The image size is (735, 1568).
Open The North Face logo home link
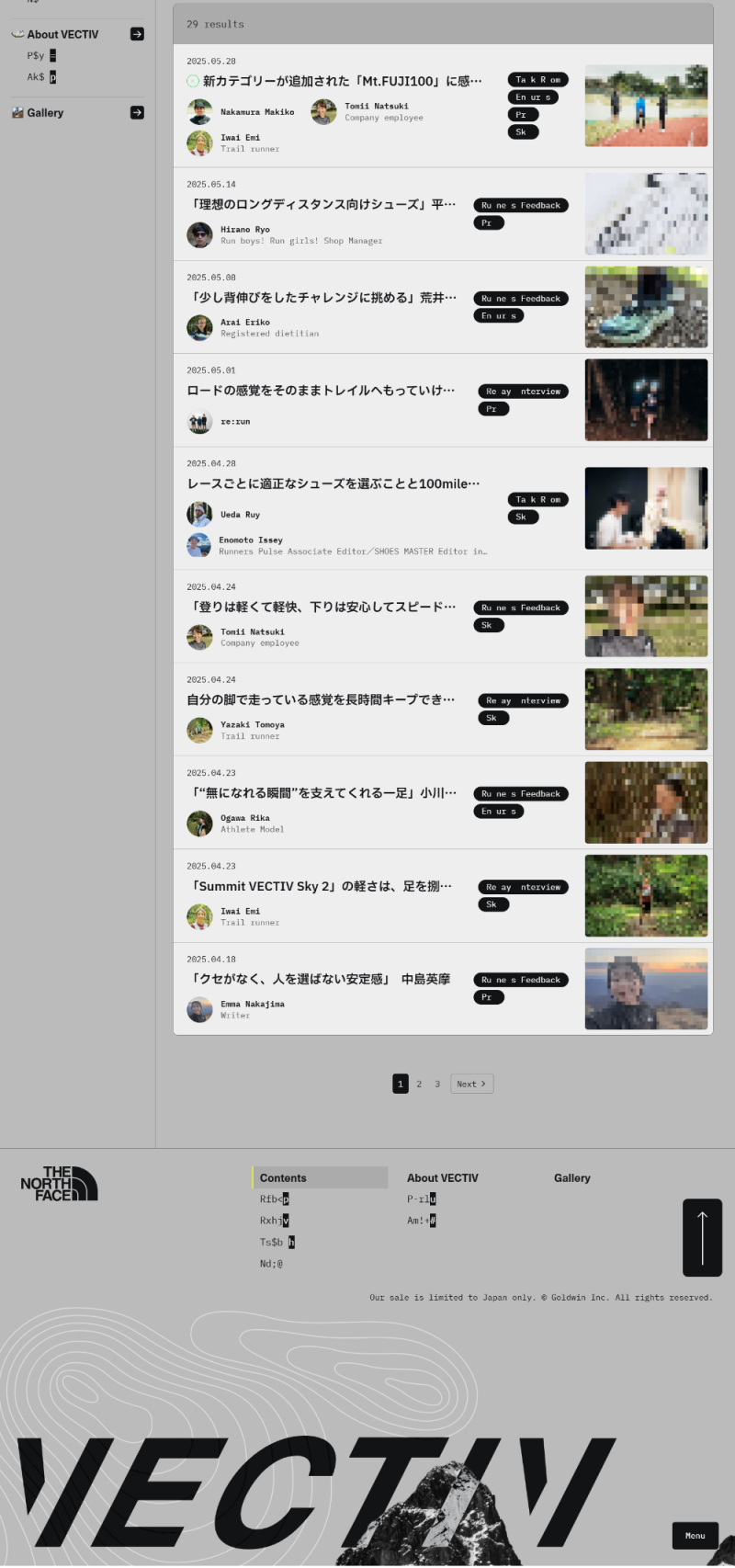tap(59, 1184)
